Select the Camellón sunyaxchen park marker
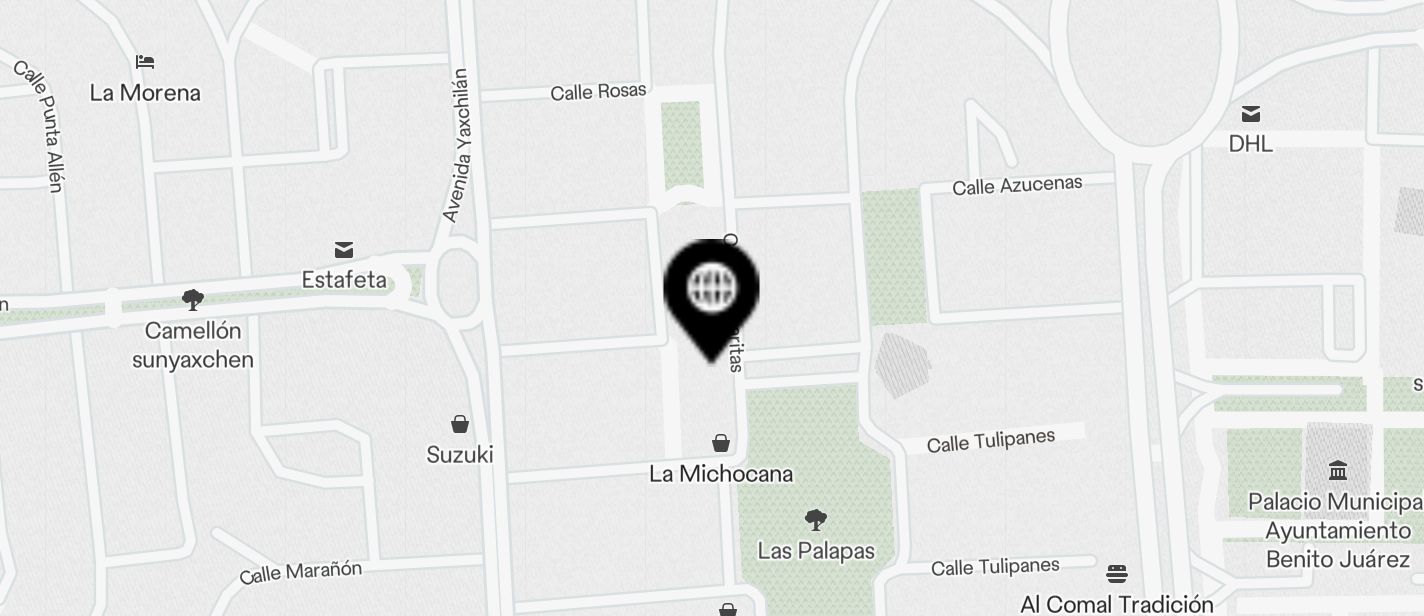 [x=193, y=299]
